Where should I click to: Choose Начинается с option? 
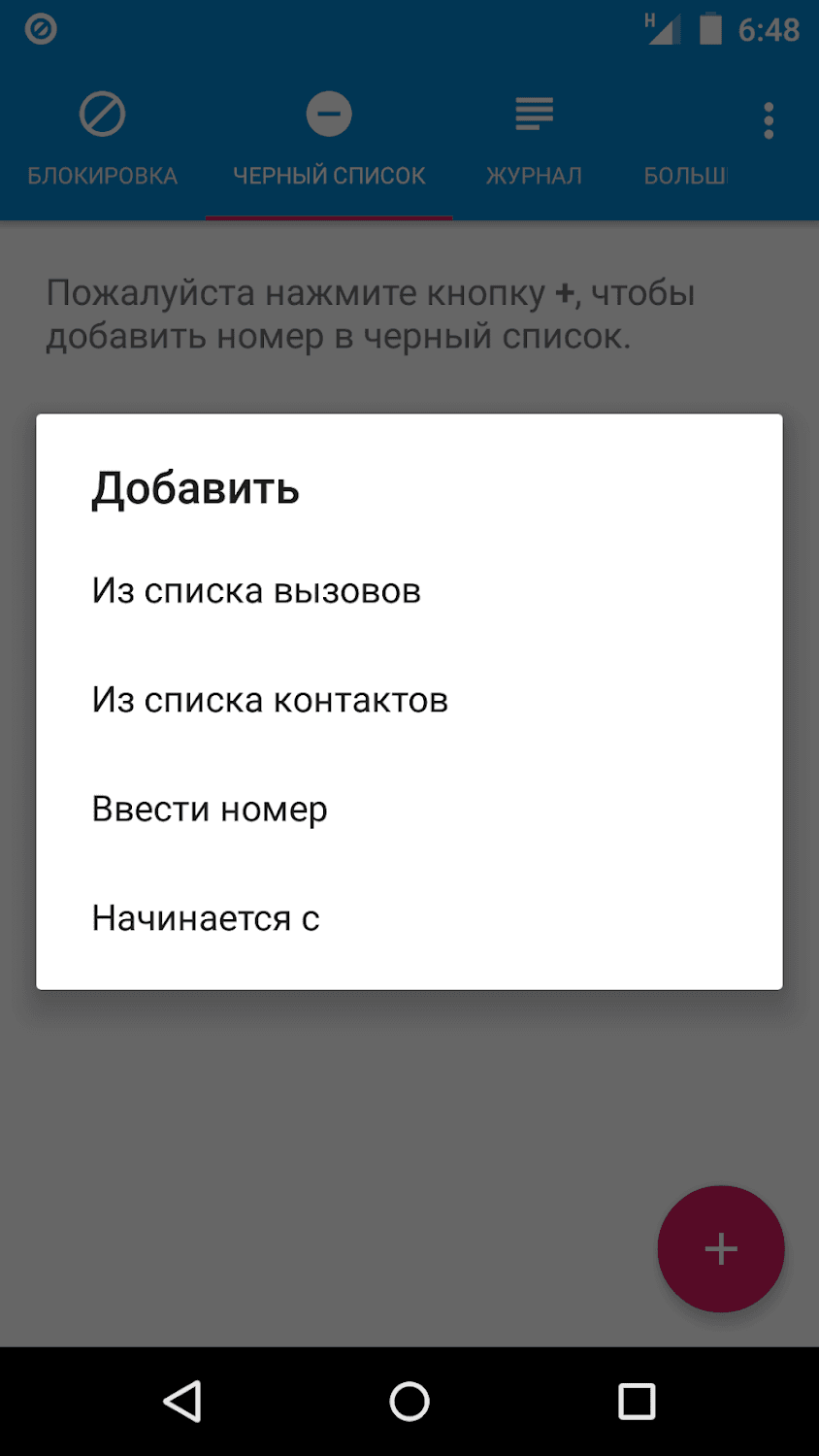[206, 918]
